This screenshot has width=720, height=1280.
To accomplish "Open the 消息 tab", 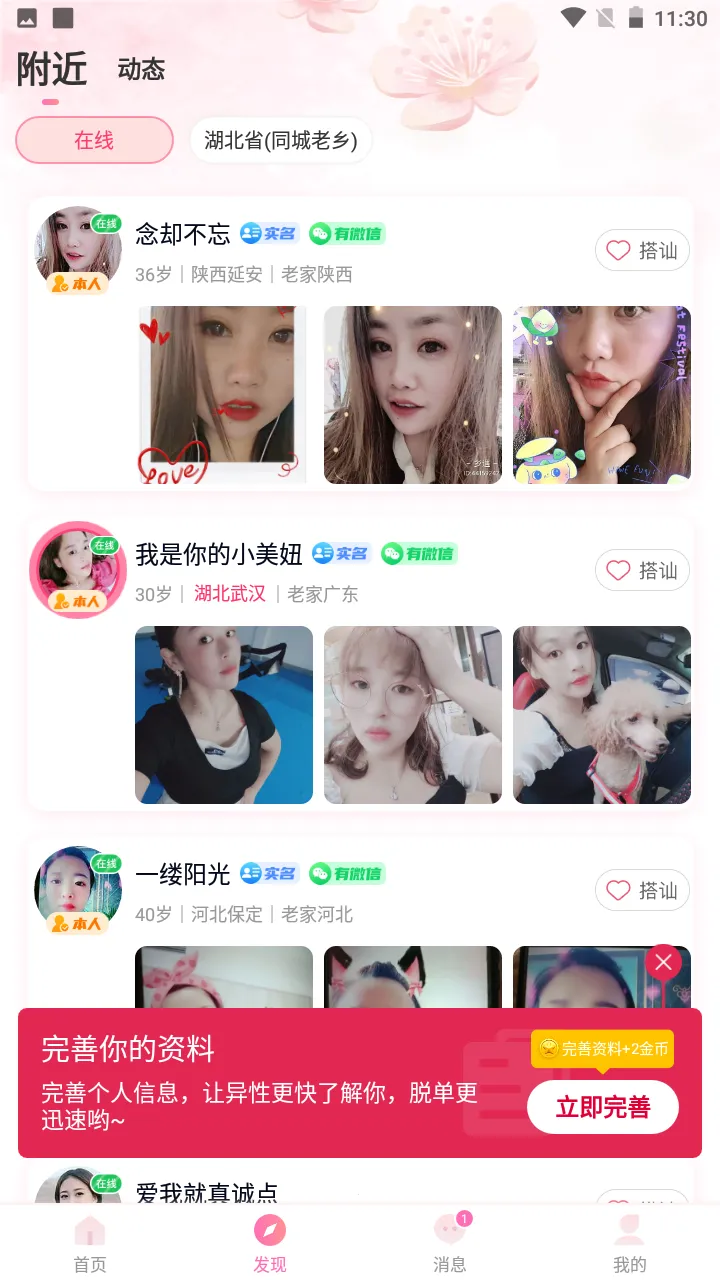I will point(450,1243).
